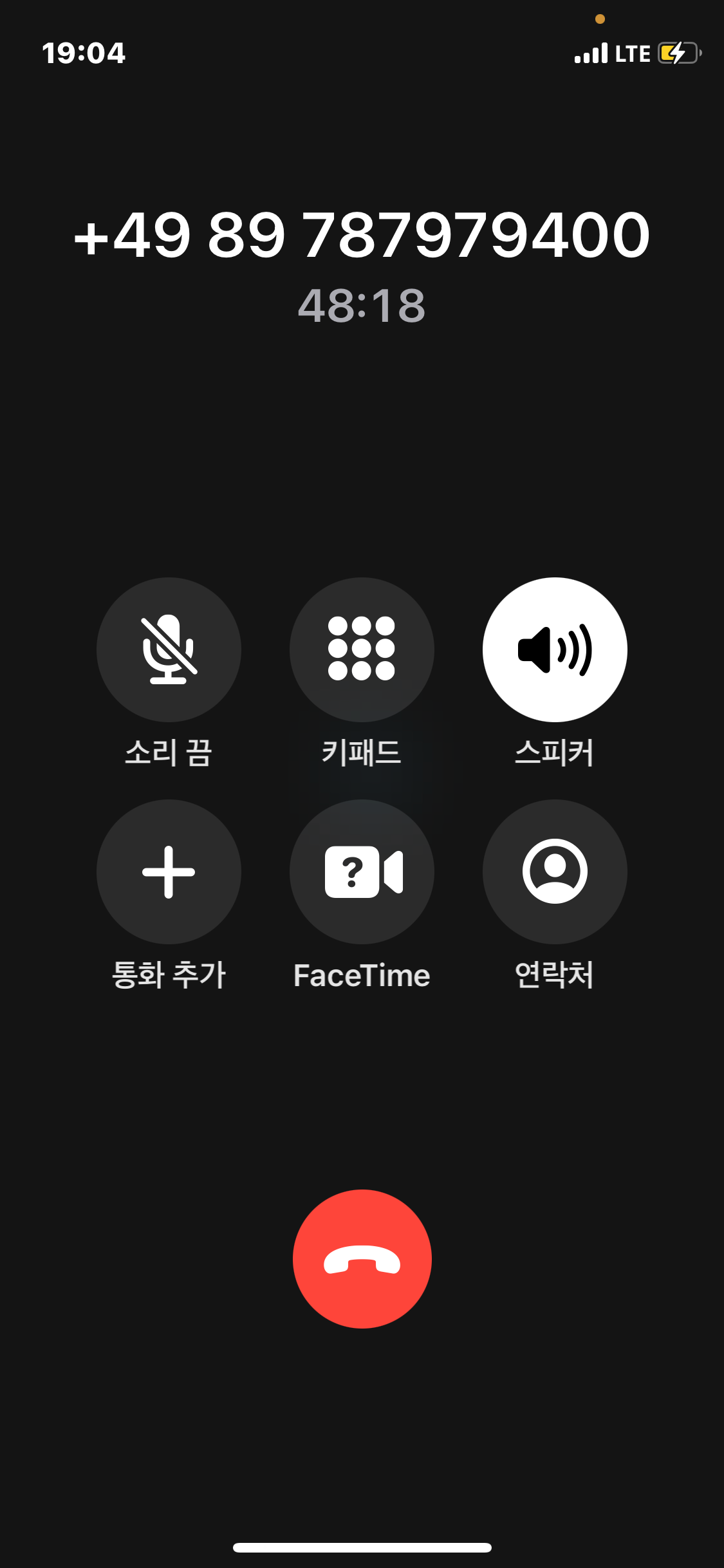End the call with the red button
Image resolution: width=724 pixels, height=1568 pixels.
[x=362, y=1259]
